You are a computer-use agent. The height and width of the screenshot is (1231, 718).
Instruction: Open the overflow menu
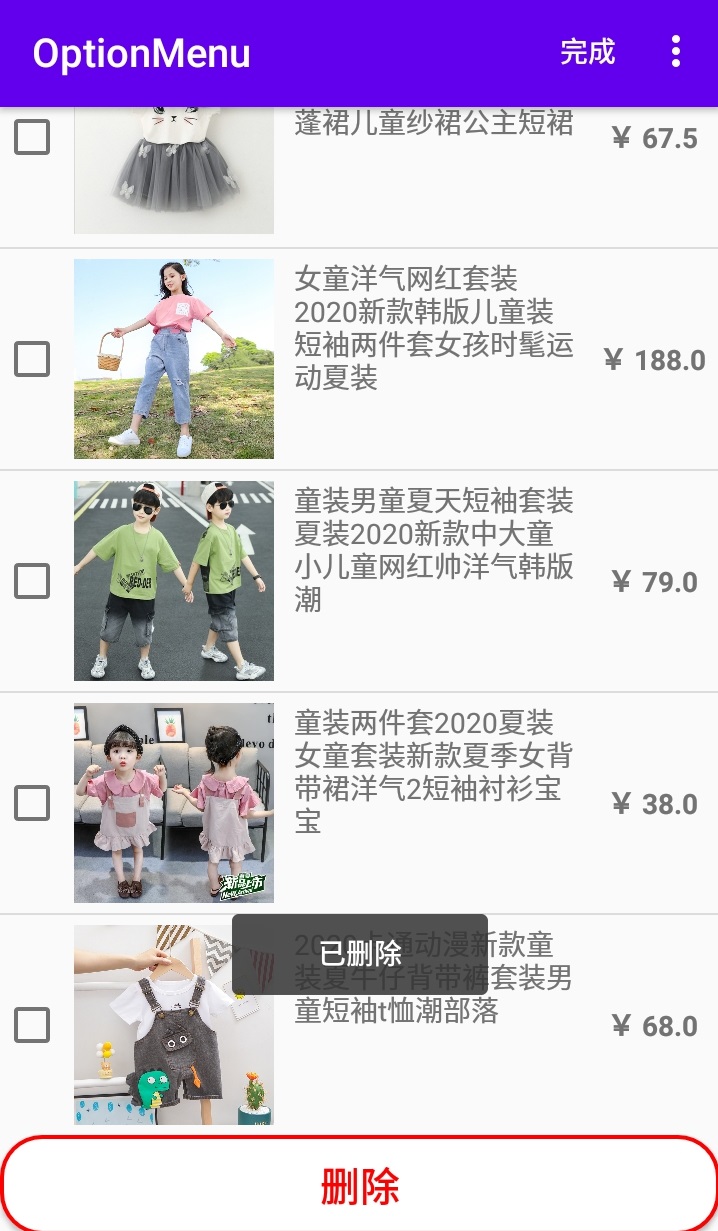(x=676, y=52)
